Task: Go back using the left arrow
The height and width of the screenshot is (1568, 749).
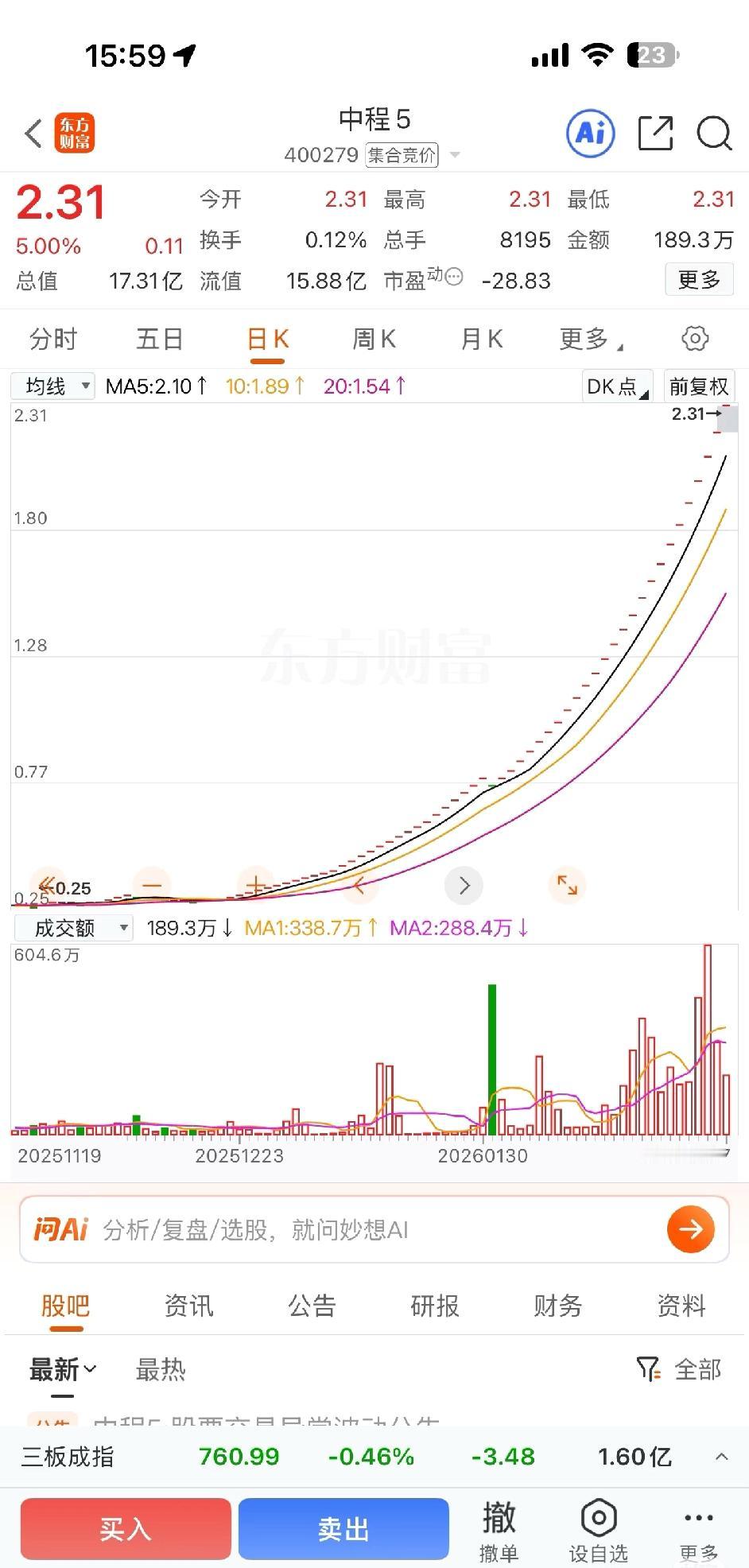Action: point(33,133)
